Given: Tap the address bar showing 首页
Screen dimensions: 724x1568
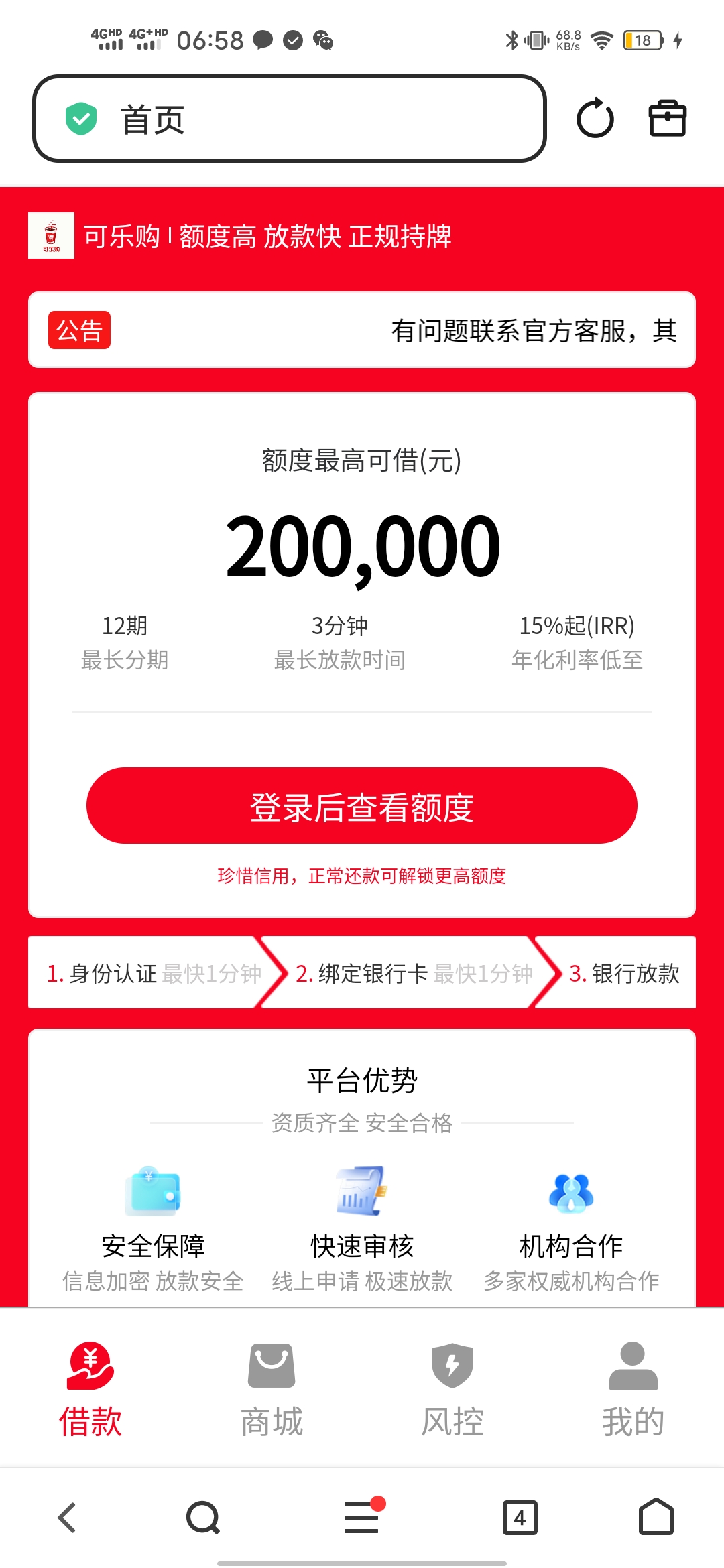Looking at the screenshot, I should [x=288, y=119].
